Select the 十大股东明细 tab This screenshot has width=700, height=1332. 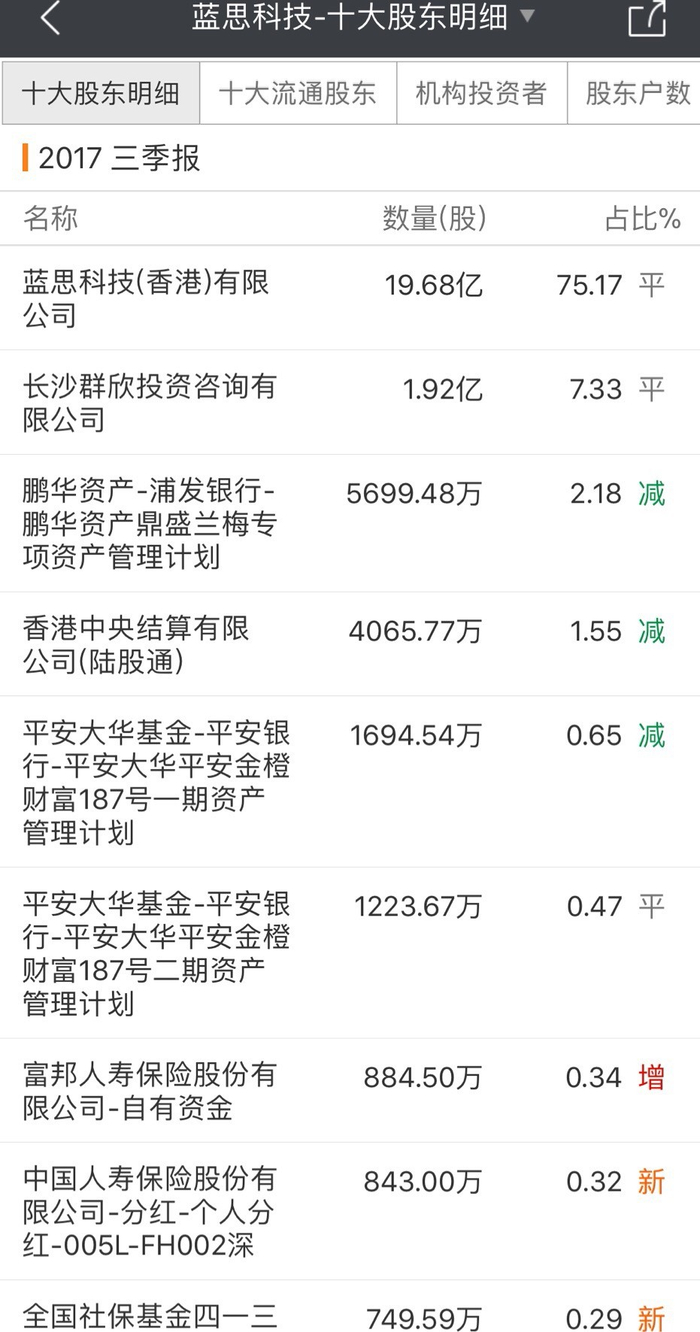101,93
